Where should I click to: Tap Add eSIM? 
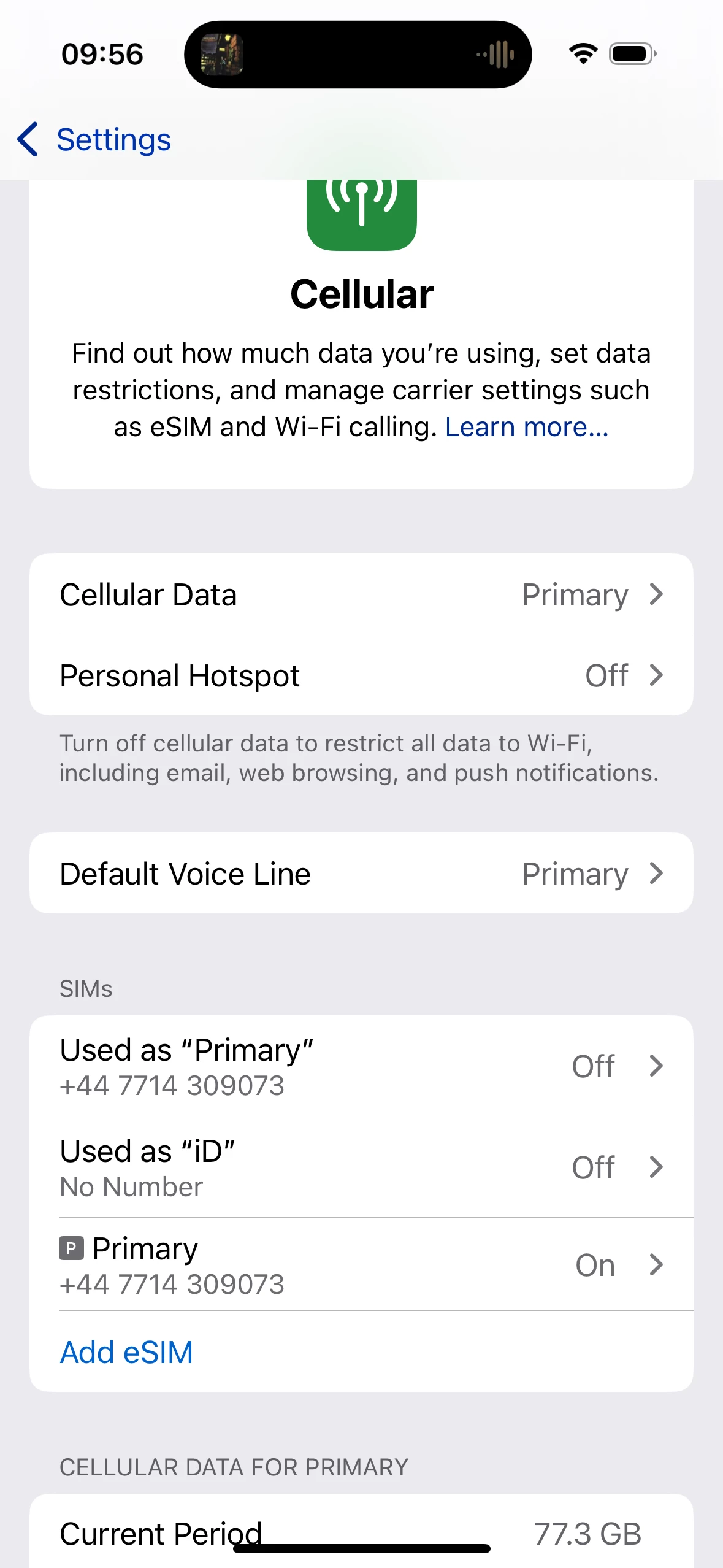click(x=127, y=1352)
